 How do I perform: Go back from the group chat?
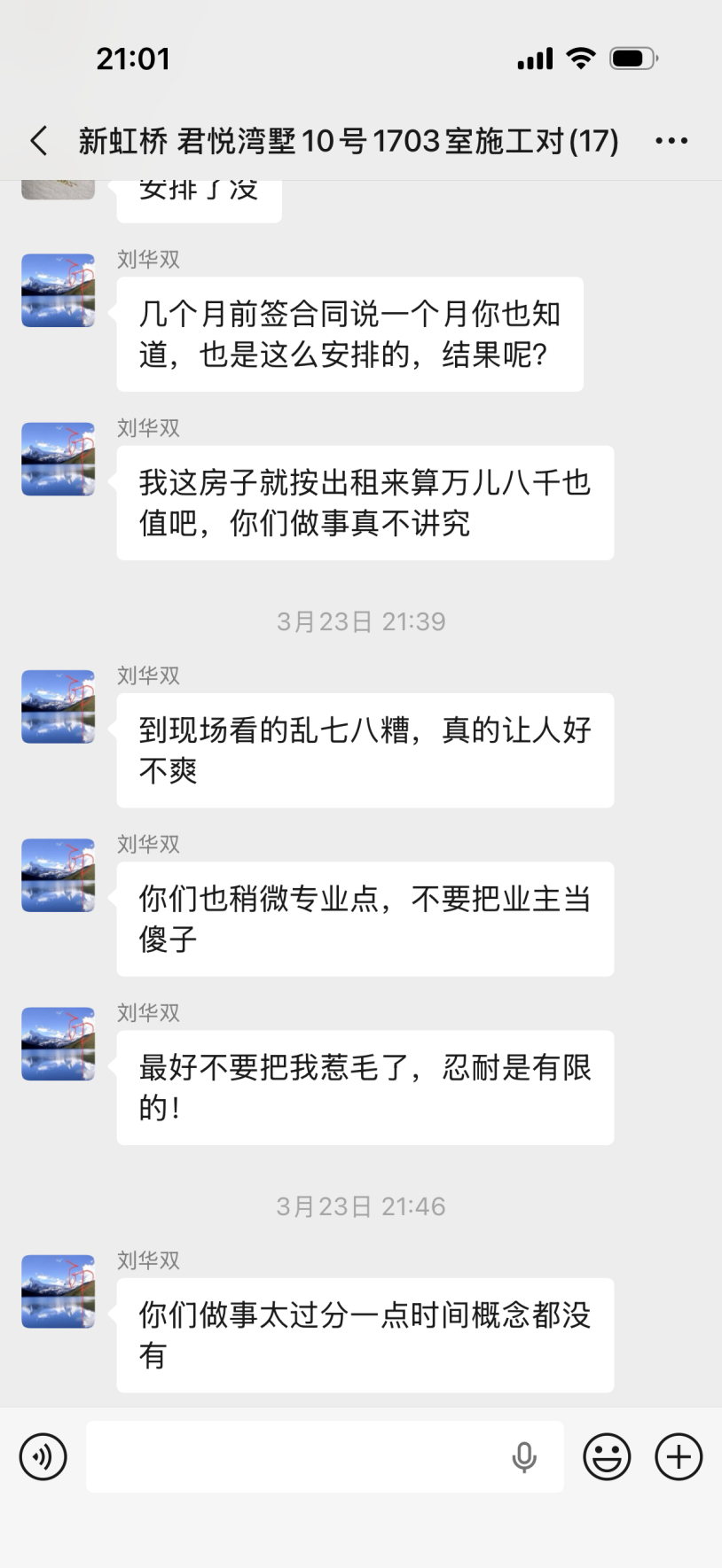coord(39,141)
